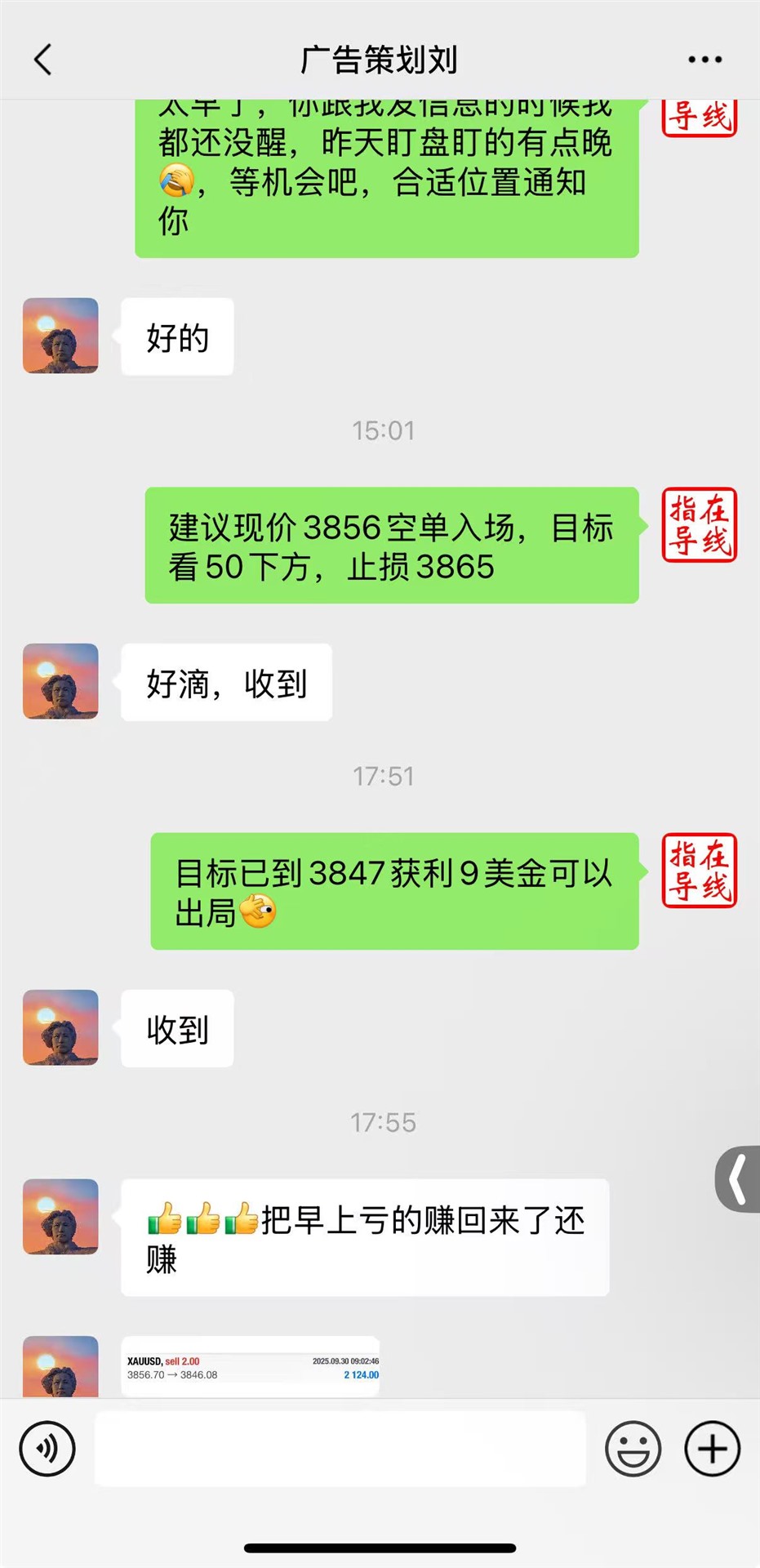Open the chat info three-dot menu

(x=704, y=60)
